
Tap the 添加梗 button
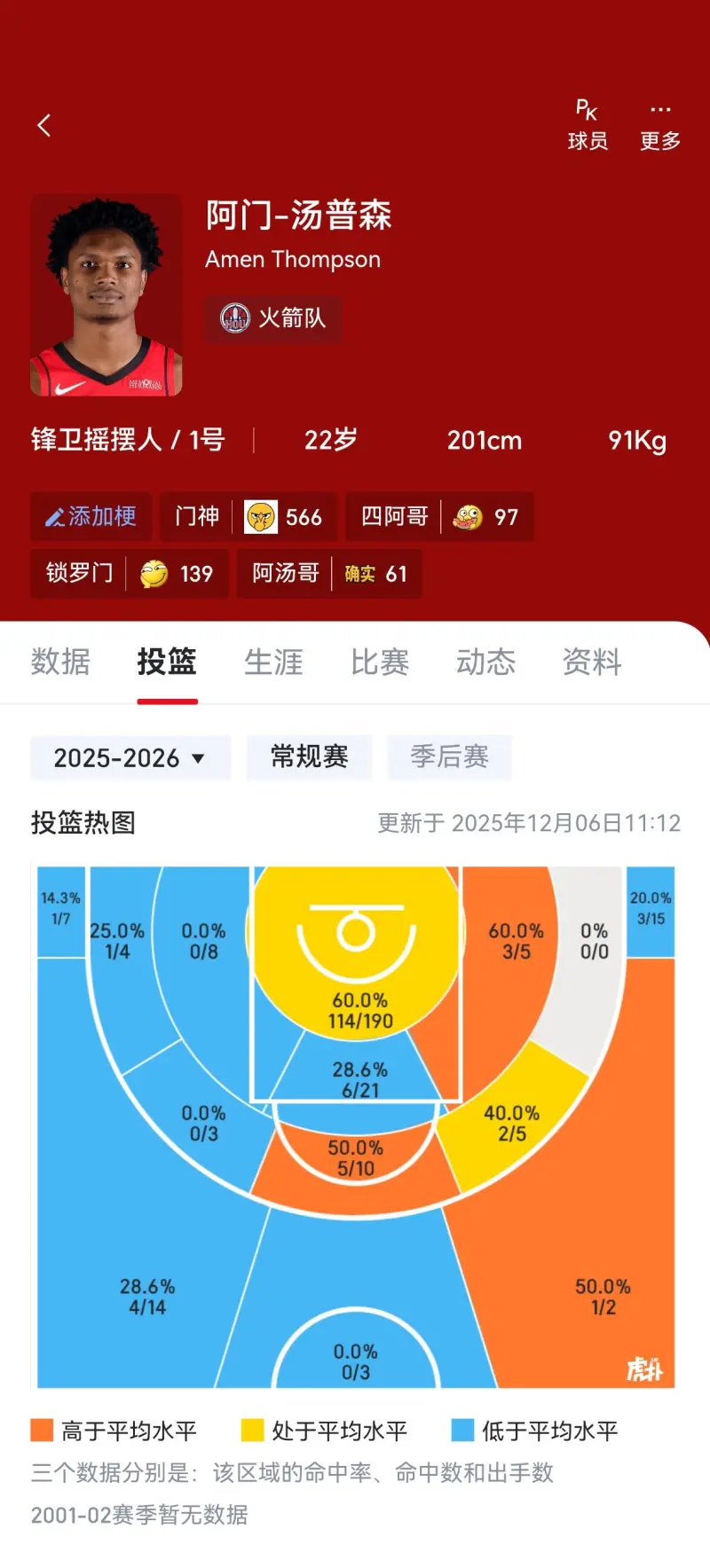[x=91, y=516]
